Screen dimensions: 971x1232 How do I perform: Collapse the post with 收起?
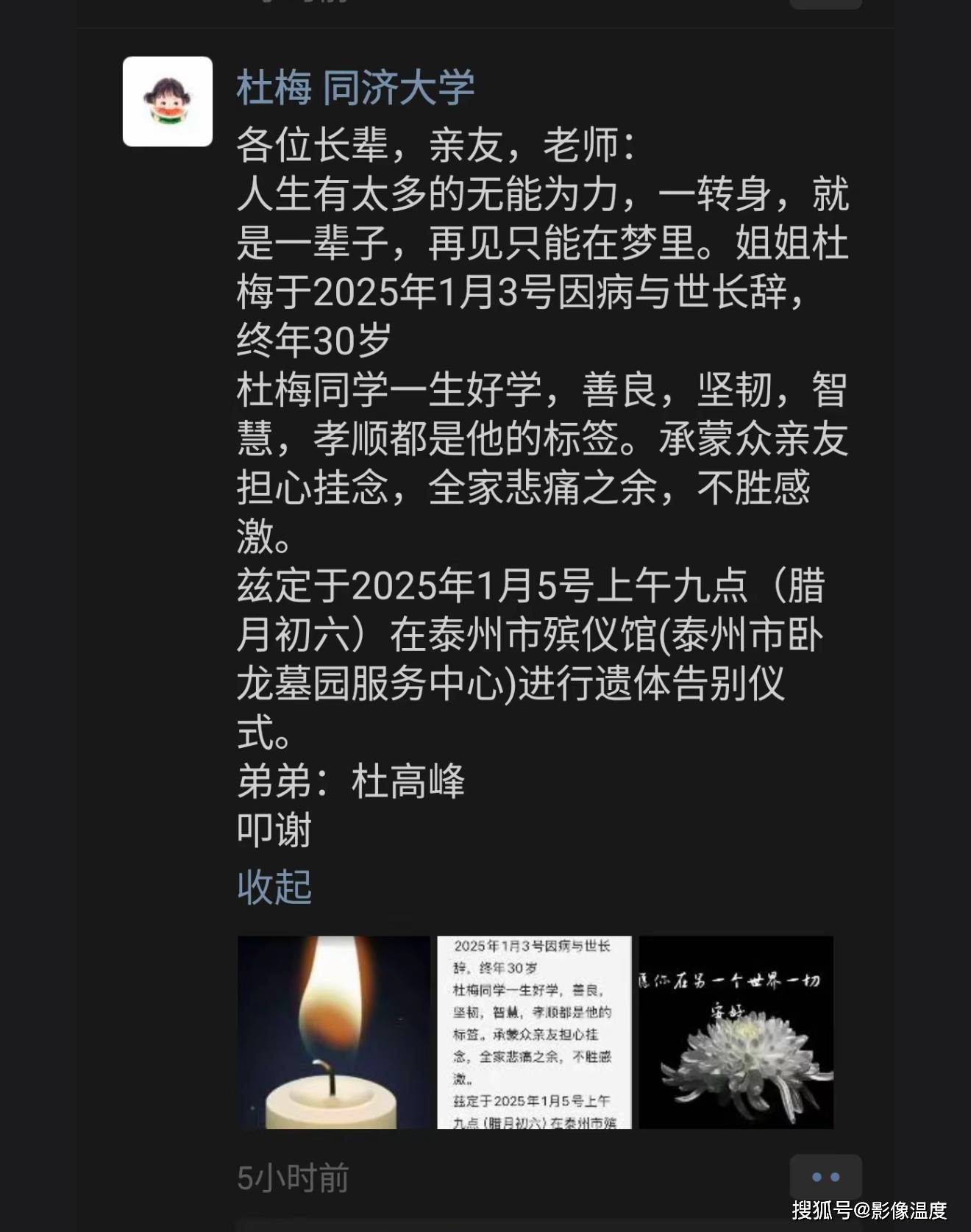[274, 886]
